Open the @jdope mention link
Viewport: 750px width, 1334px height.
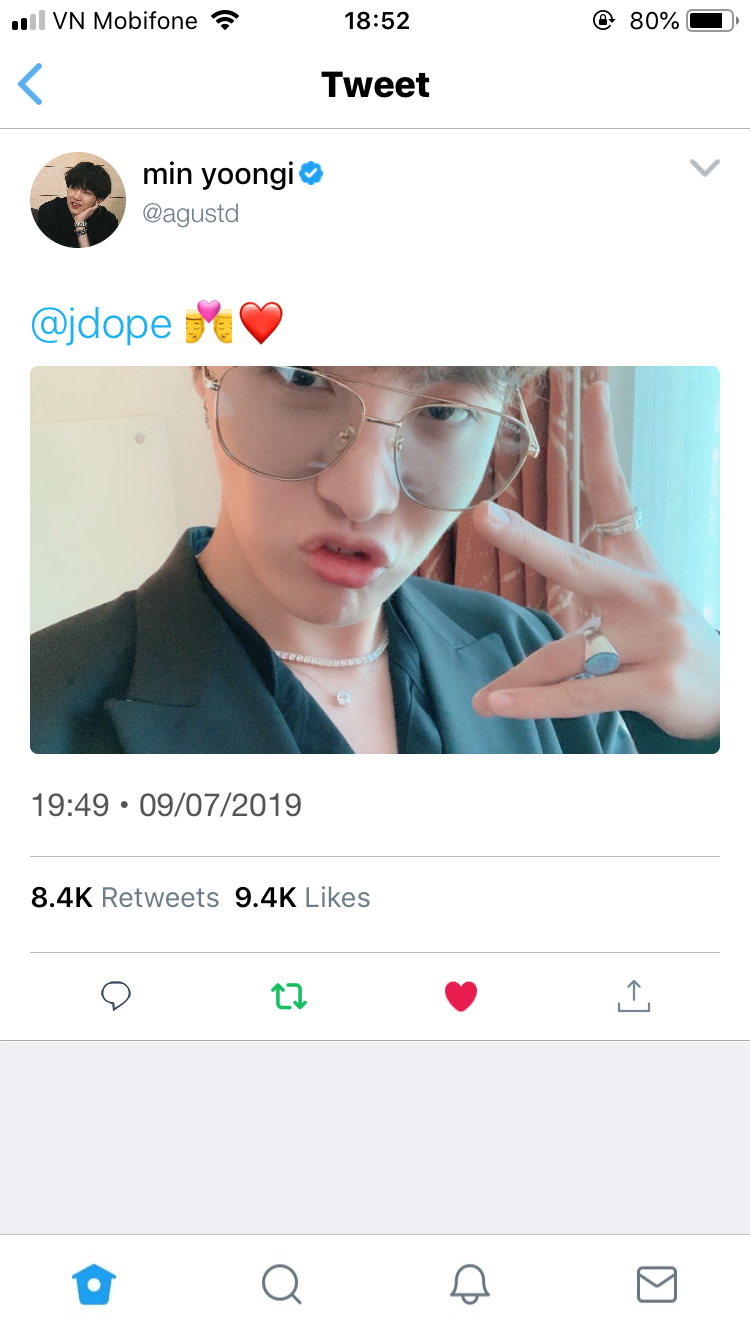point(102,325)
